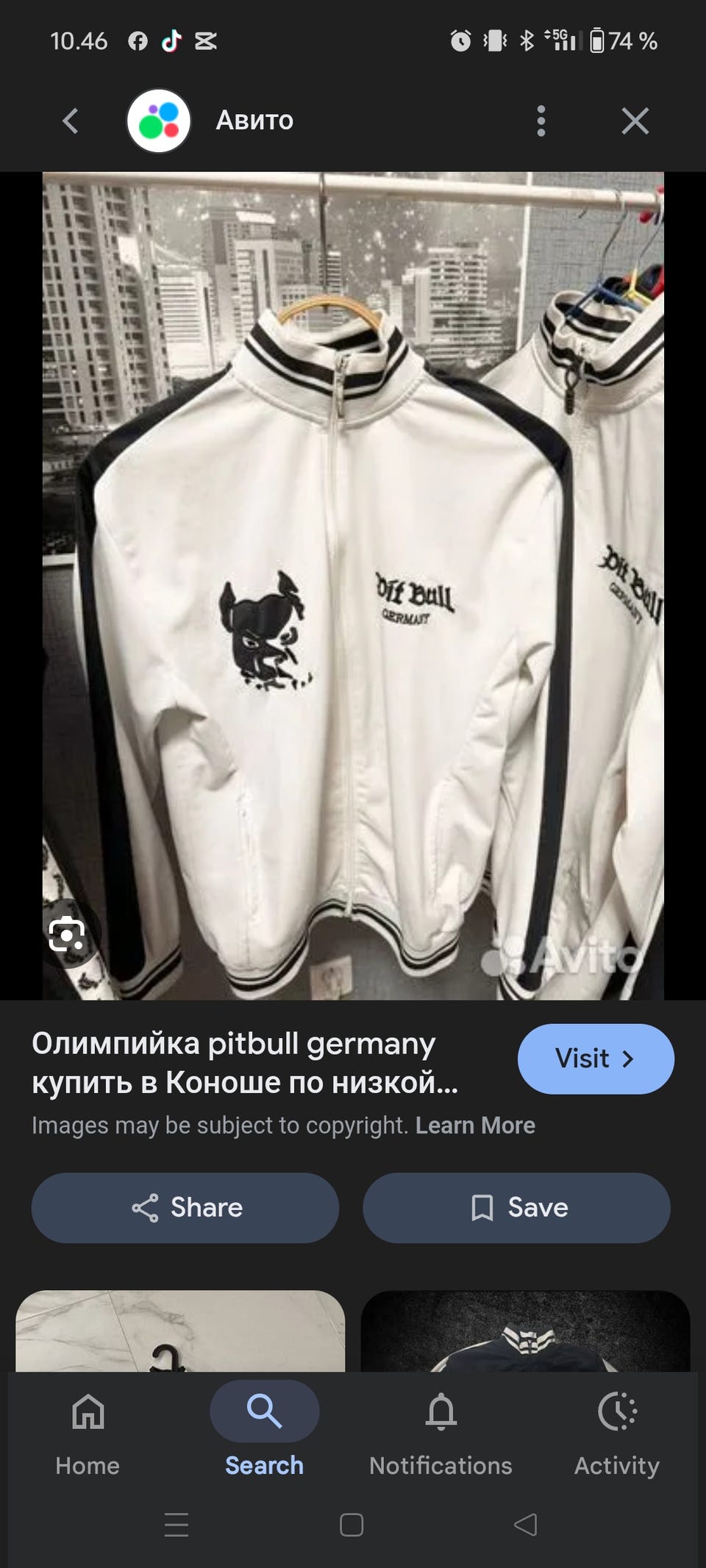Open the Learn More copyright link
Screen dimensions: 706x1568
click(x=475, y=1125)
